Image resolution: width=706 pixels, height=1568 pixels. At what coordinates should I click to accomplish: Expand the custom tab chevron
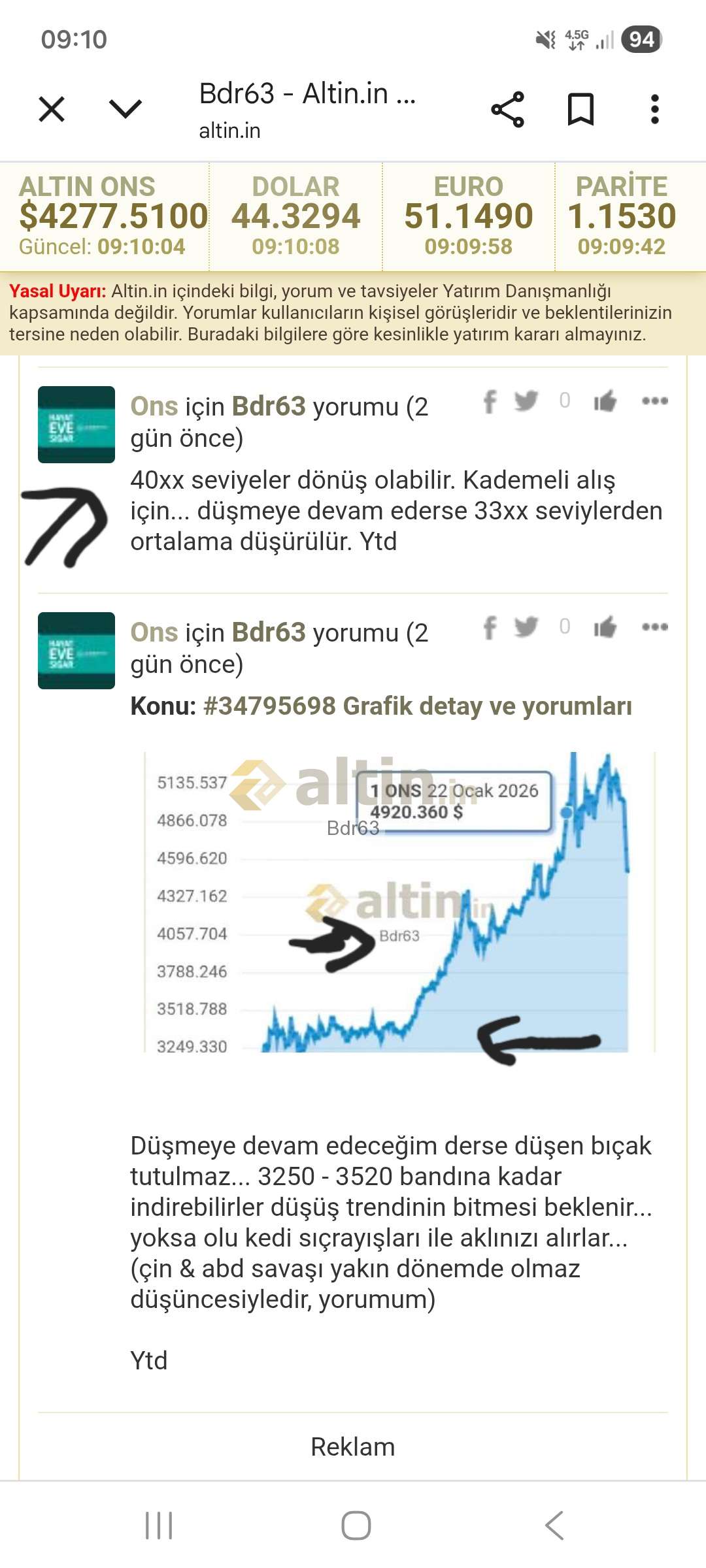click(126, 109)
